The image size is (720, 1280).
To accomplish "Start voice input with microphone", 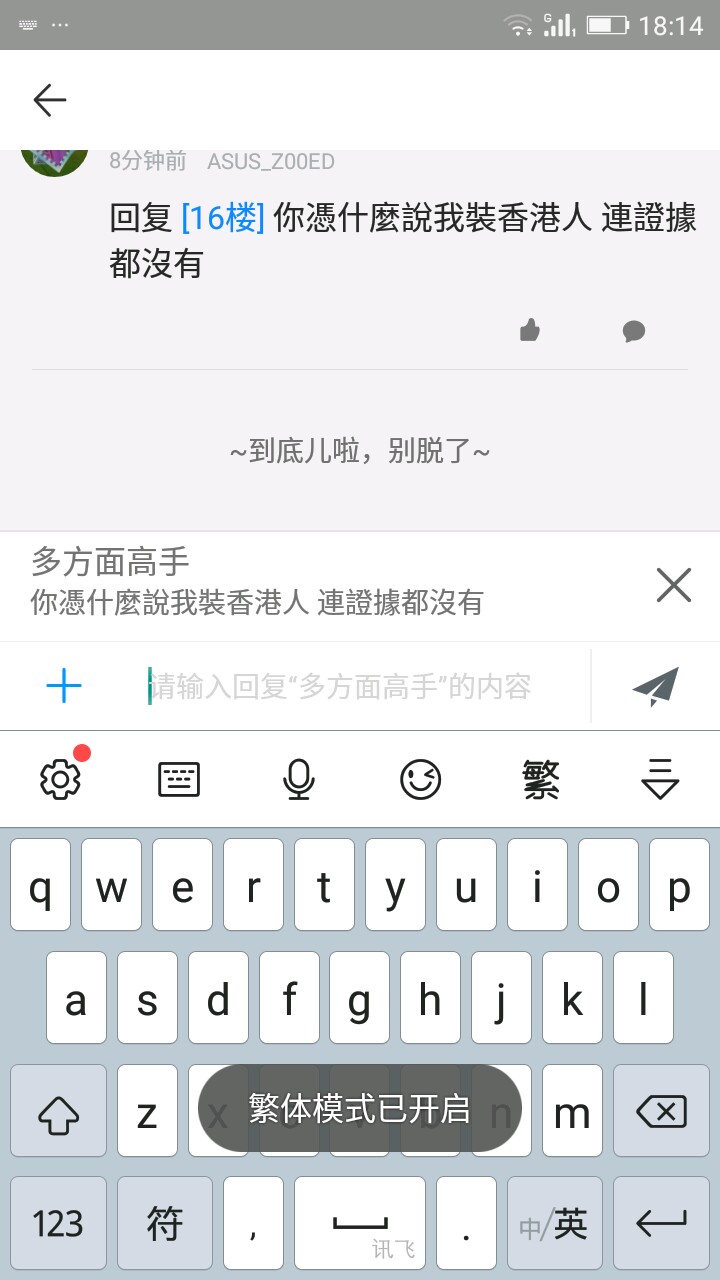I will (x=299, y=779).
